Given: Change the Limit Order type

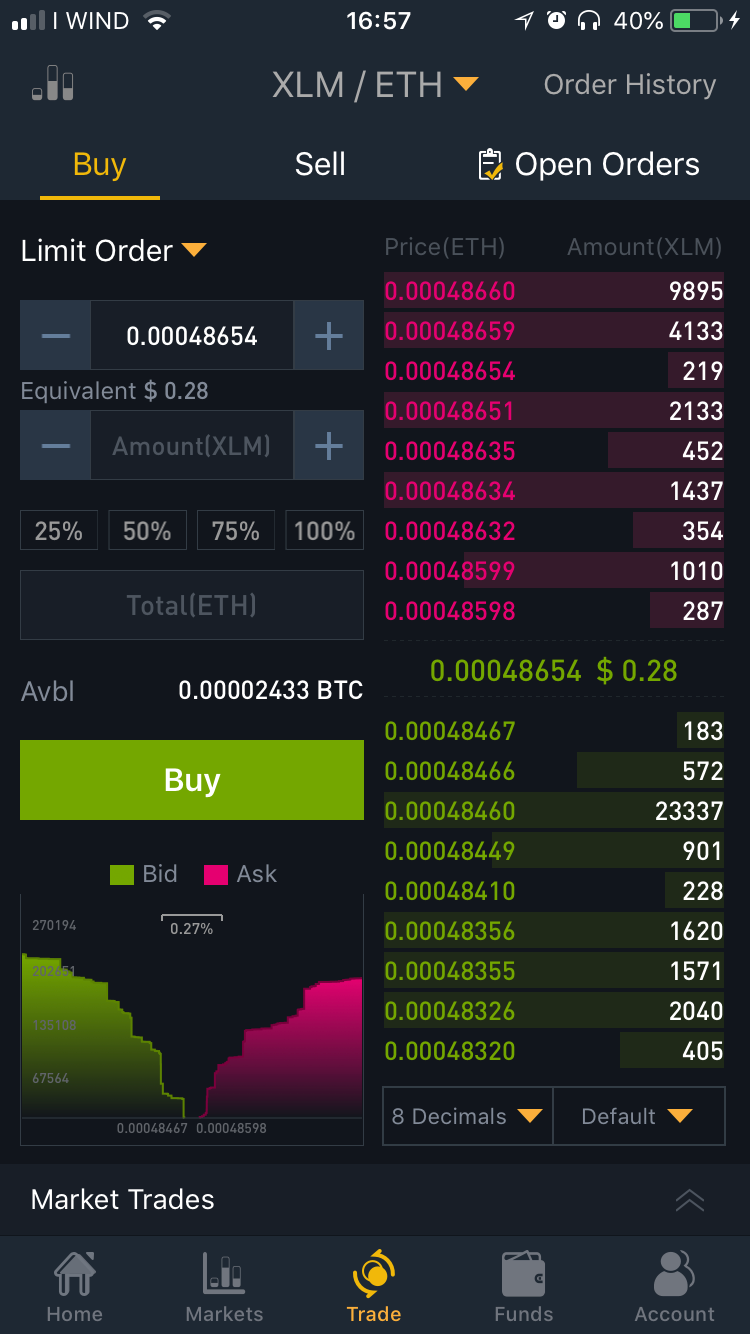Looking at the screenshot, I should click(113, 250).
